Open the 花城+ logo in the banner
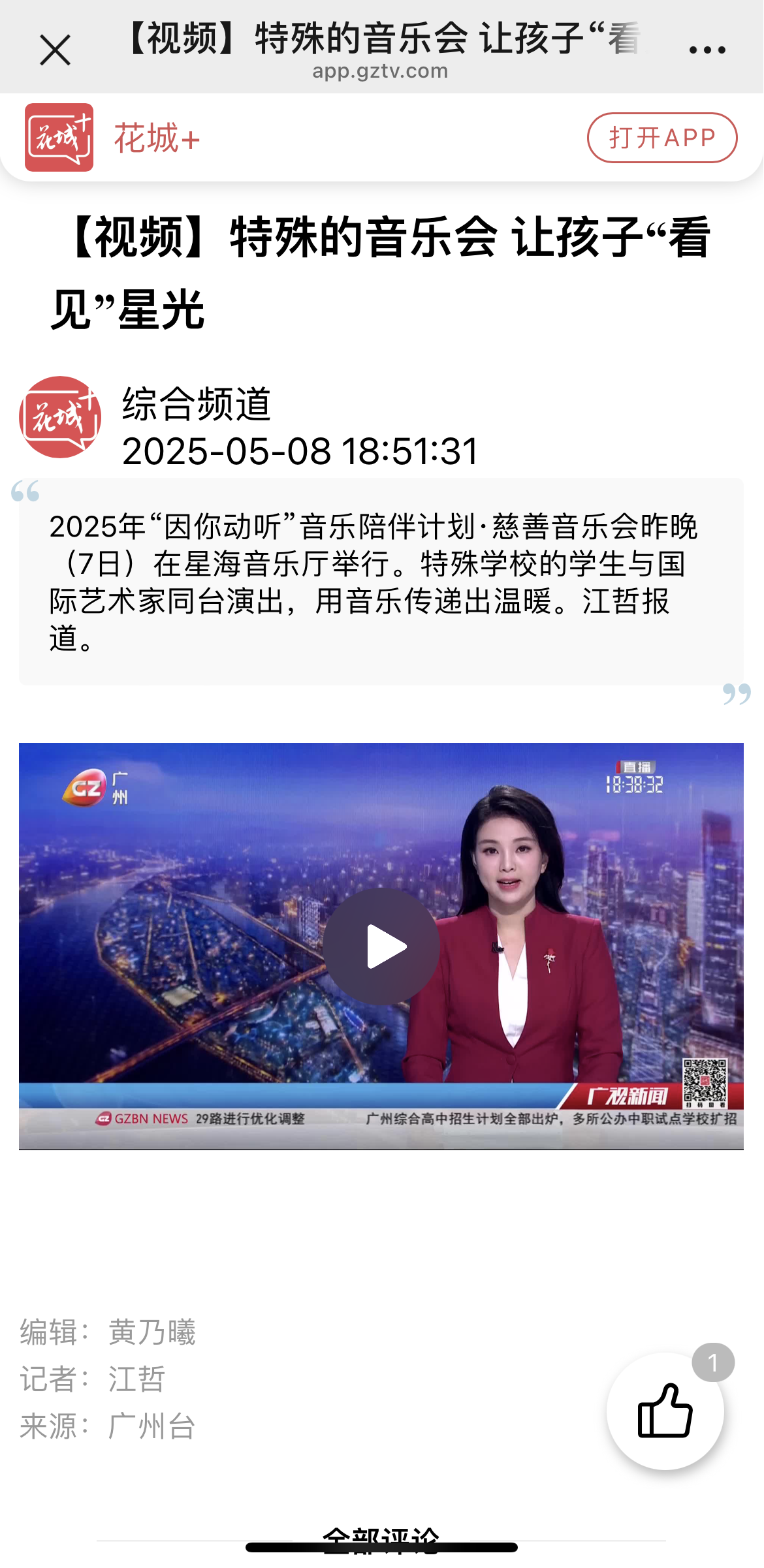The width and height of the screenshot is (764, 1568). click(59, 138)
